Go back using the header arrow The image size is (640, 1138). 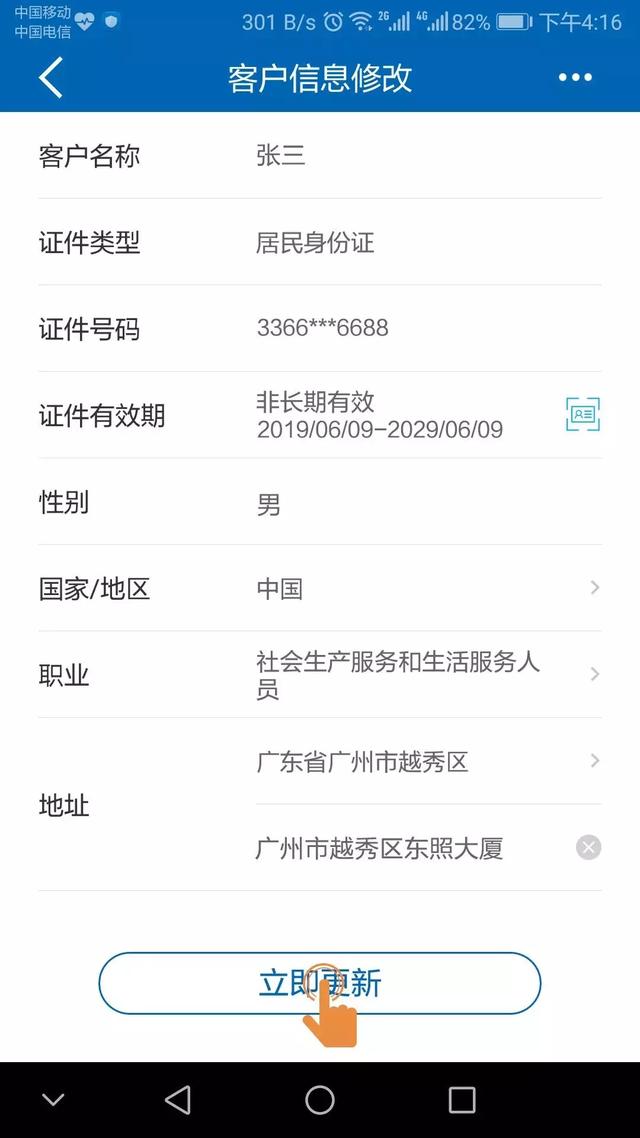[51, 77]
